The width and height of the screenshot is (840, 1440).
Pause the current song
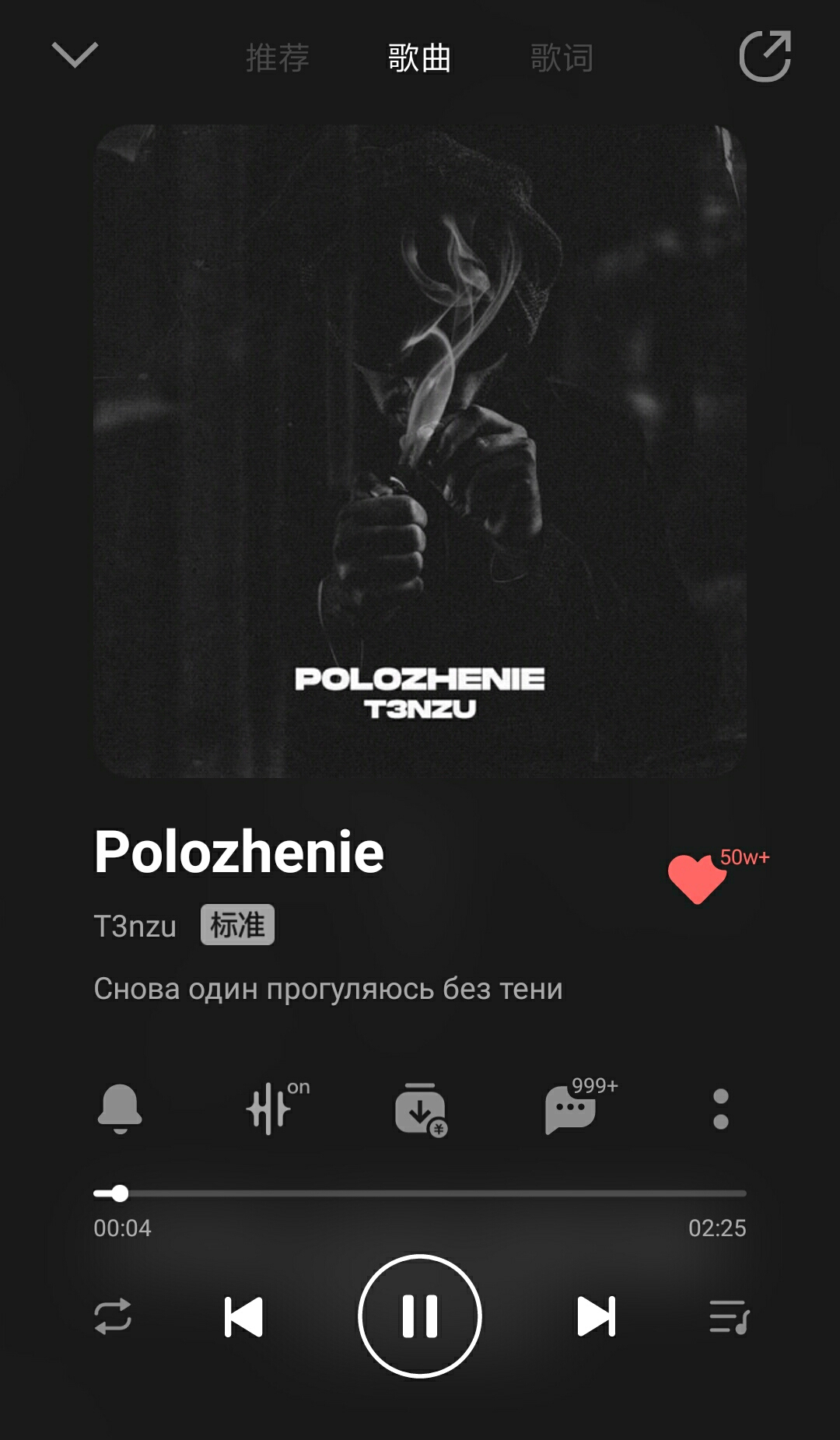click(x=420, y=1316)
